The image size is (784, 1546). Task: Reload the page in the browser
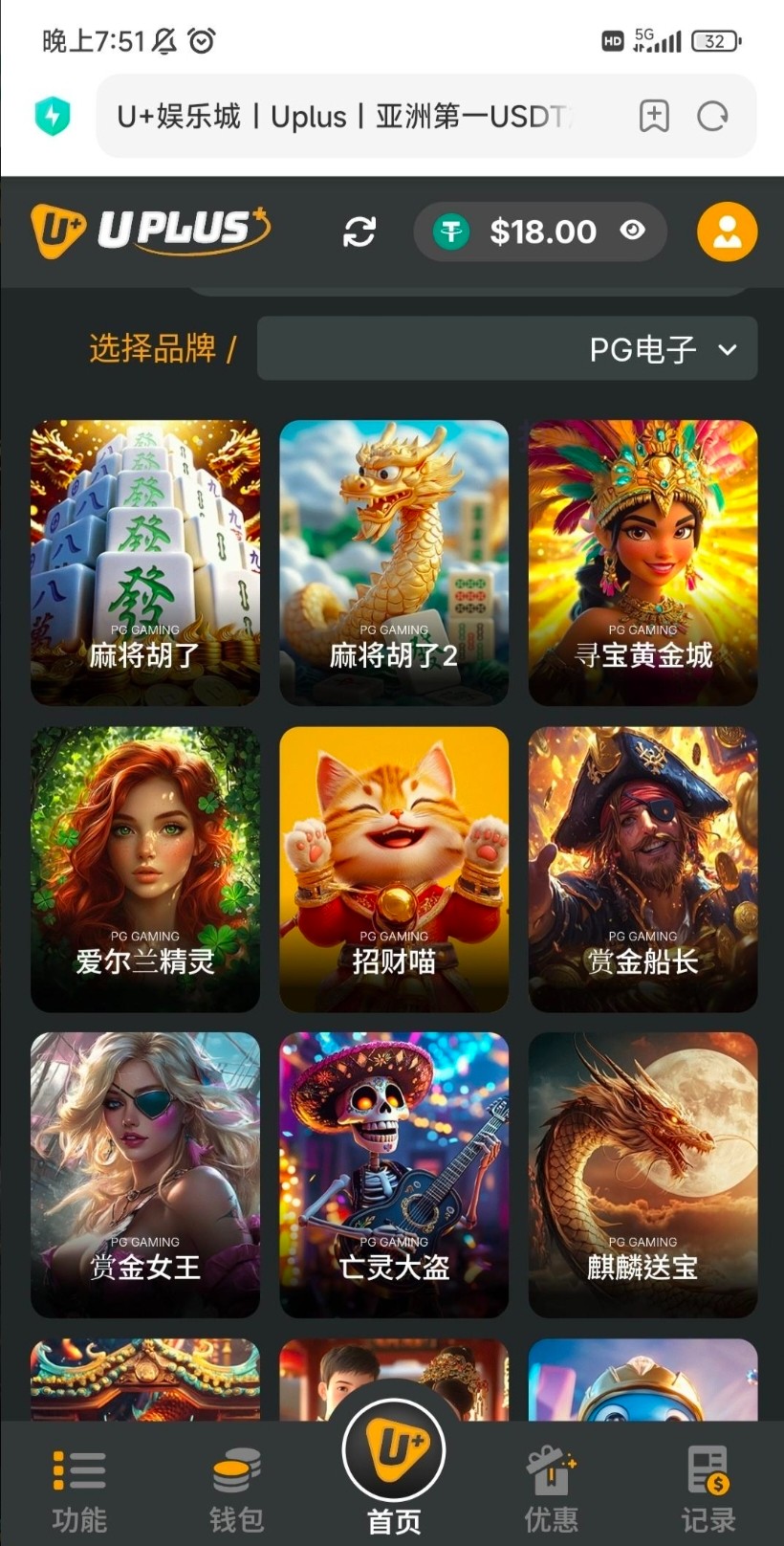point(712,117)
